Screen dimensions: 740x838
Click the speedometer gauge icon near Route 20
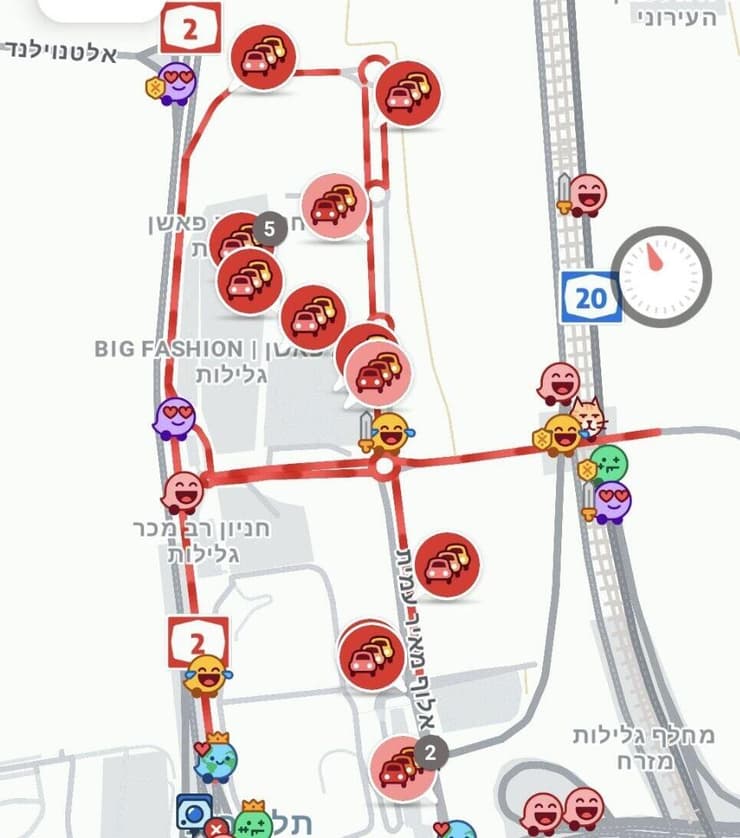[660, 277]
